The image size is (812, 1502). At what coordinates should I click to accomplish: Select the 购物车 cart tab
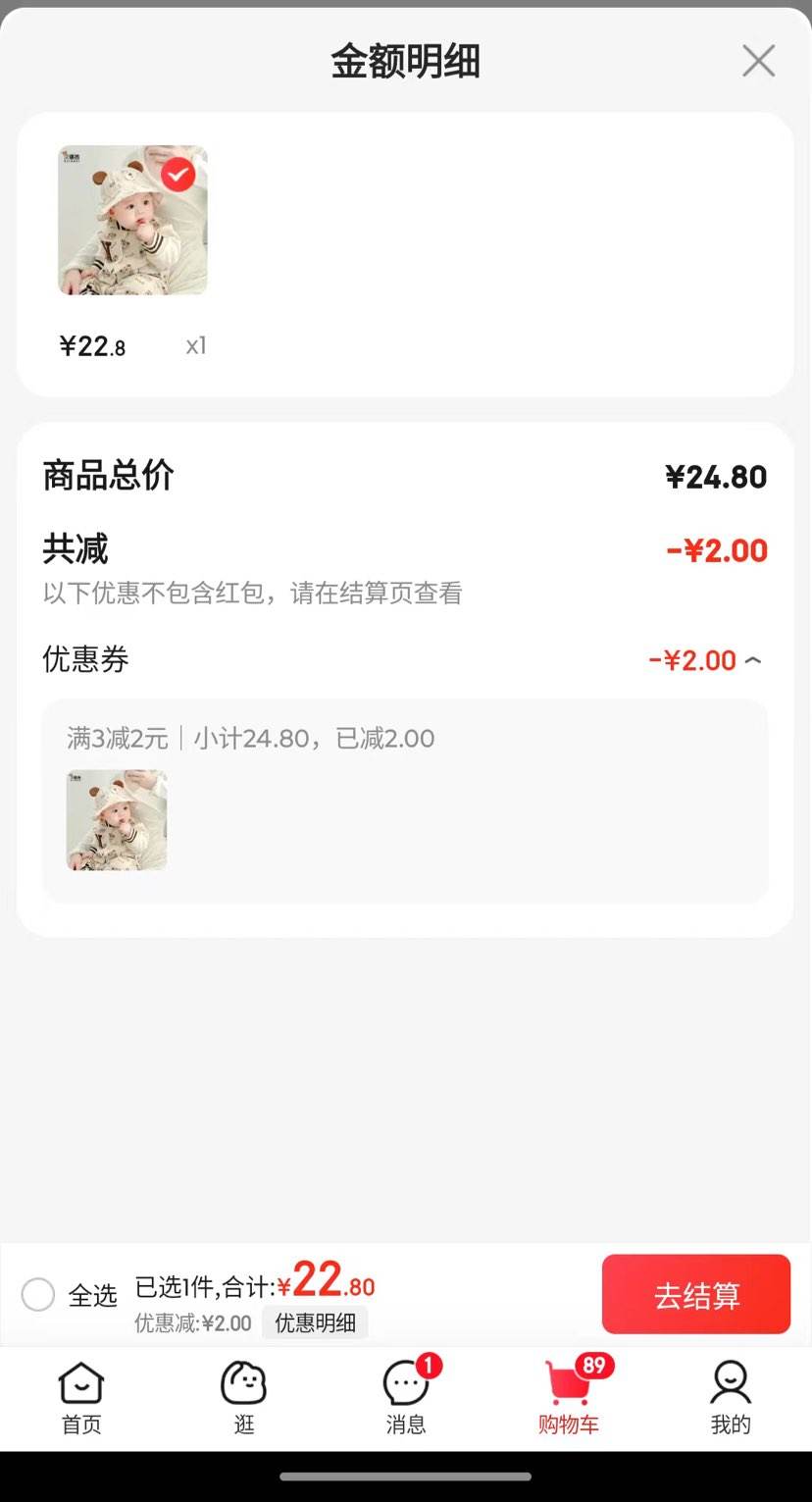click(x=569, y=1396)
